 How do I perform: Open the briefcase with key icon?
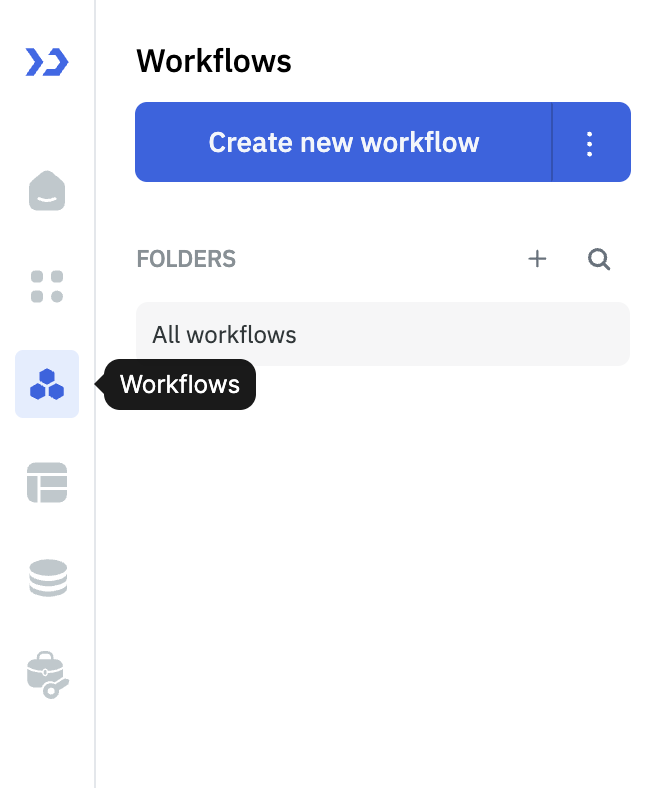pyautogui.click(x=47, y=674)
